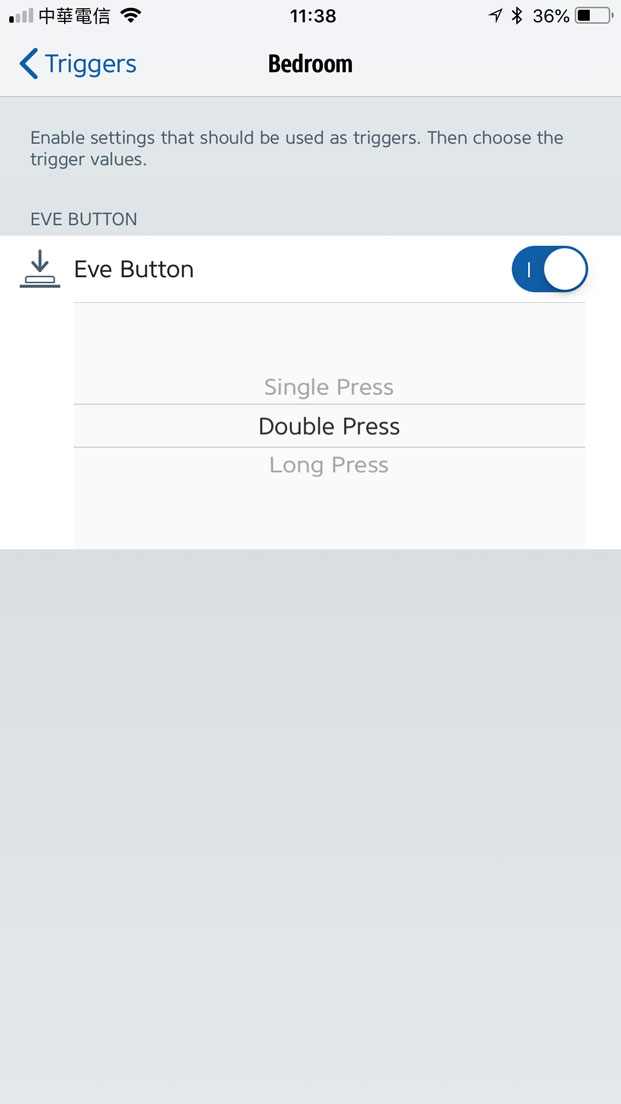Select Single Press in the picker
This screenshot has width=621, height=1104.
329,387
